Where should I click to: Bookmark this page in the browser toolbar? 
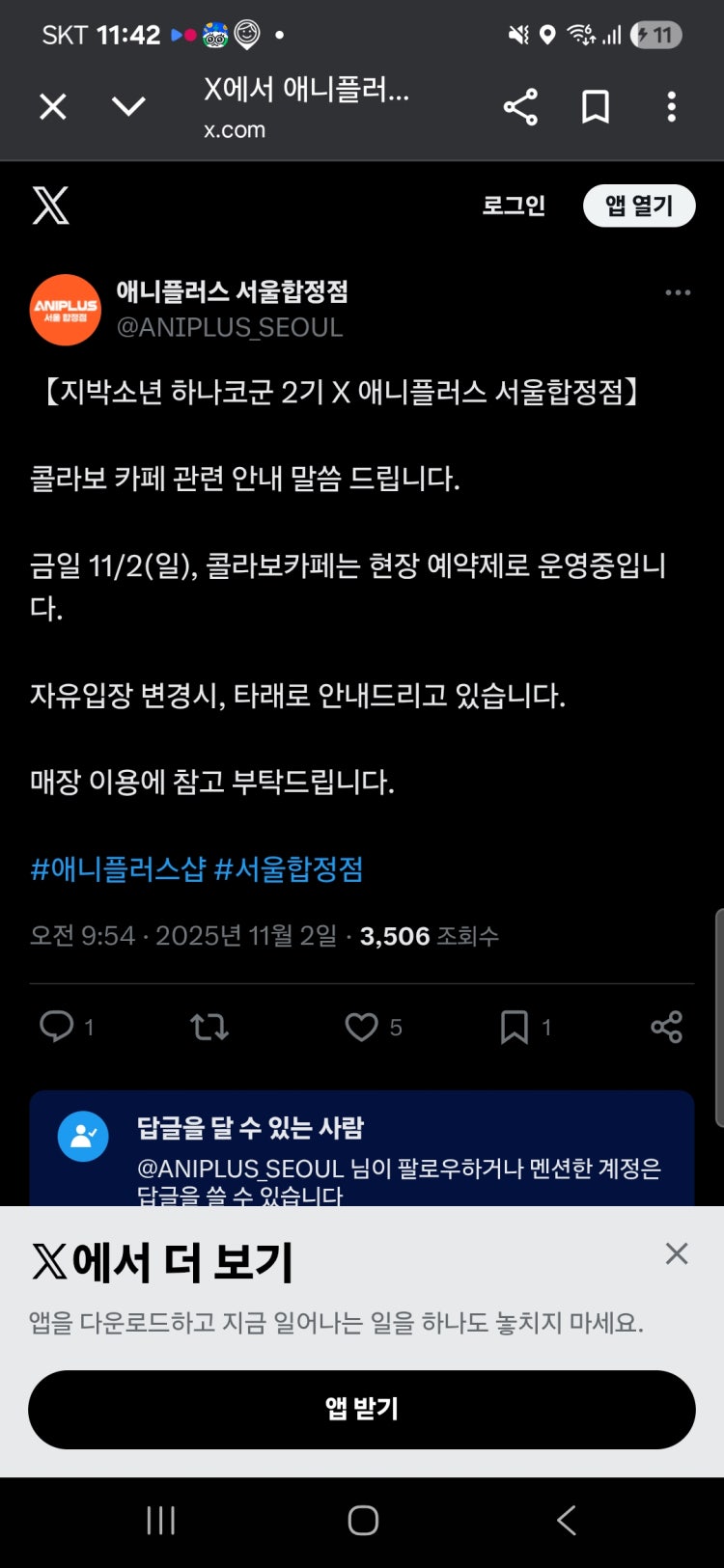click(596, 106)
